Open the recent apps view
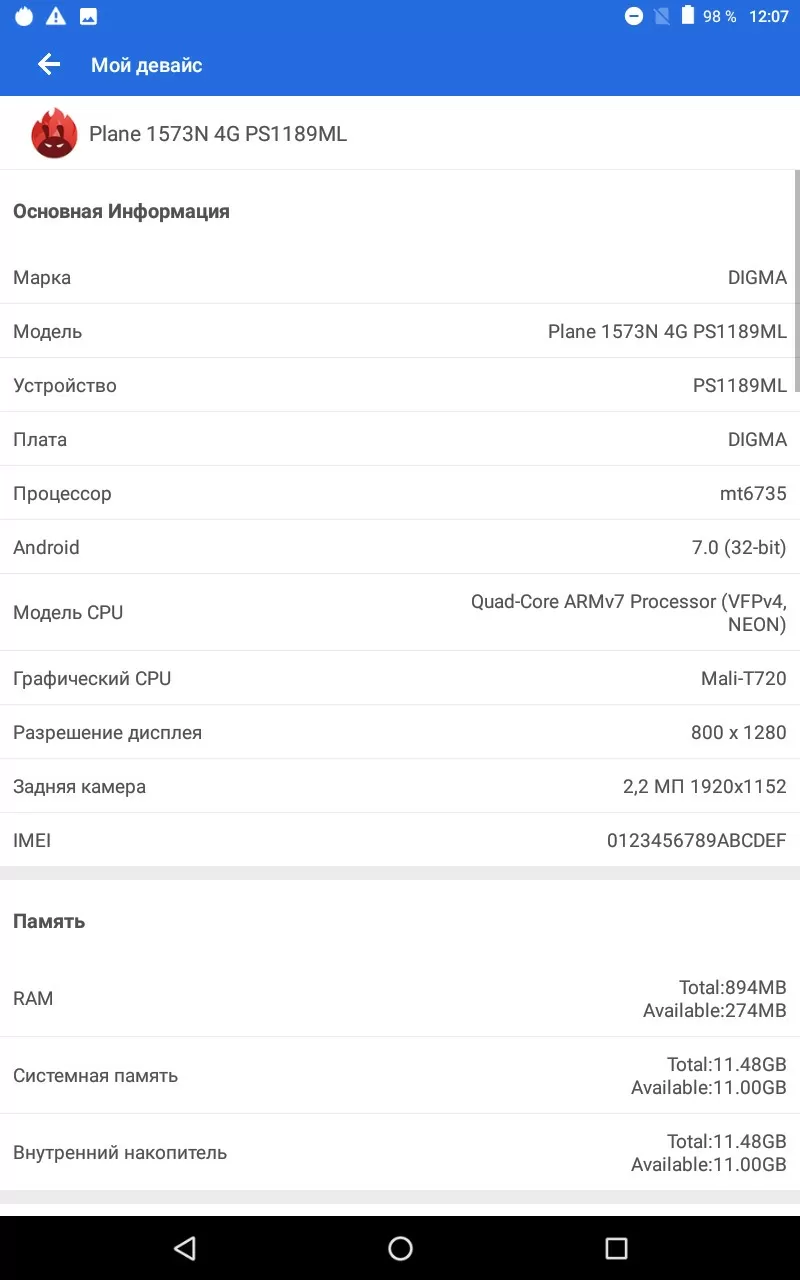This screenshot has width=800, height=1280. 616,1247
